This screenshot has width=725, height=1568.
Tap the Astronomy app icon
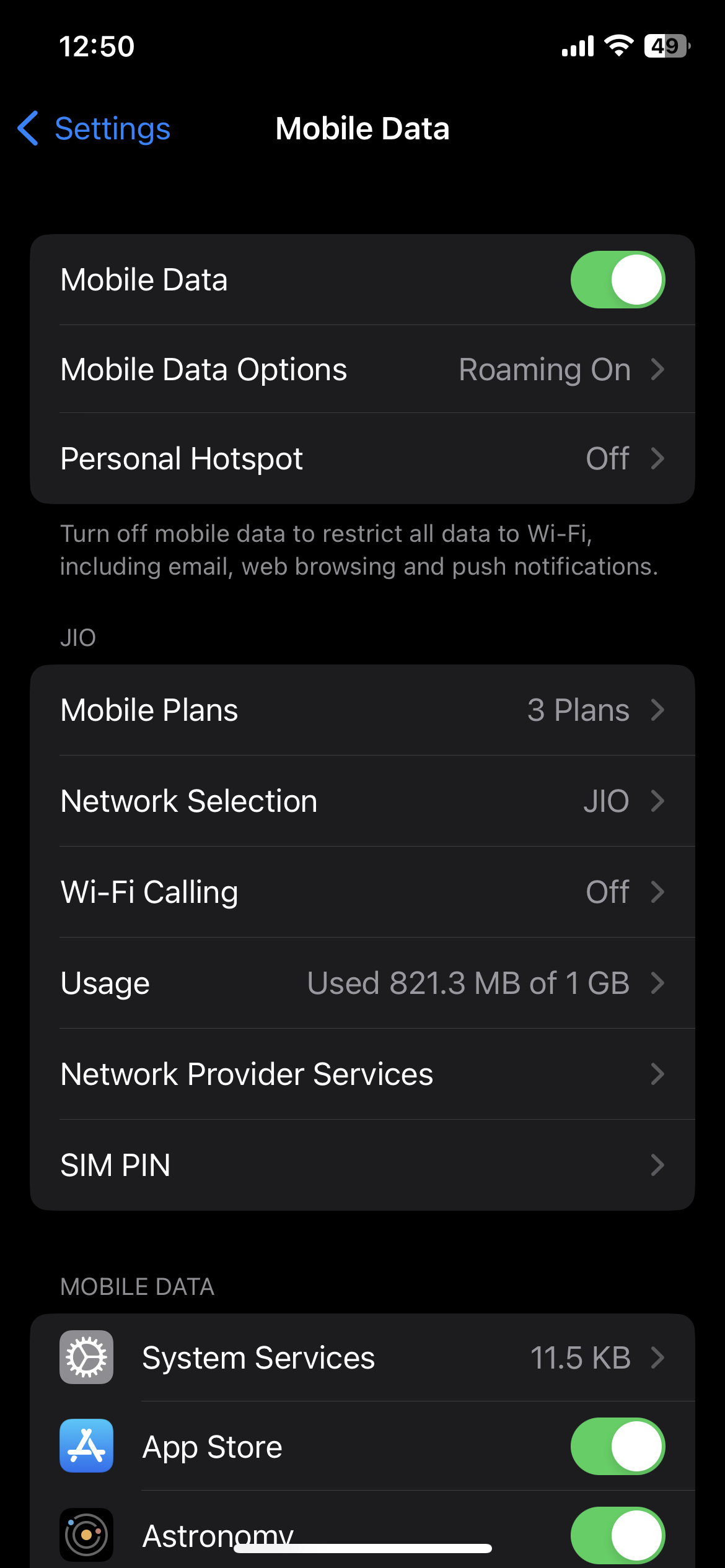coord(86,1534)
